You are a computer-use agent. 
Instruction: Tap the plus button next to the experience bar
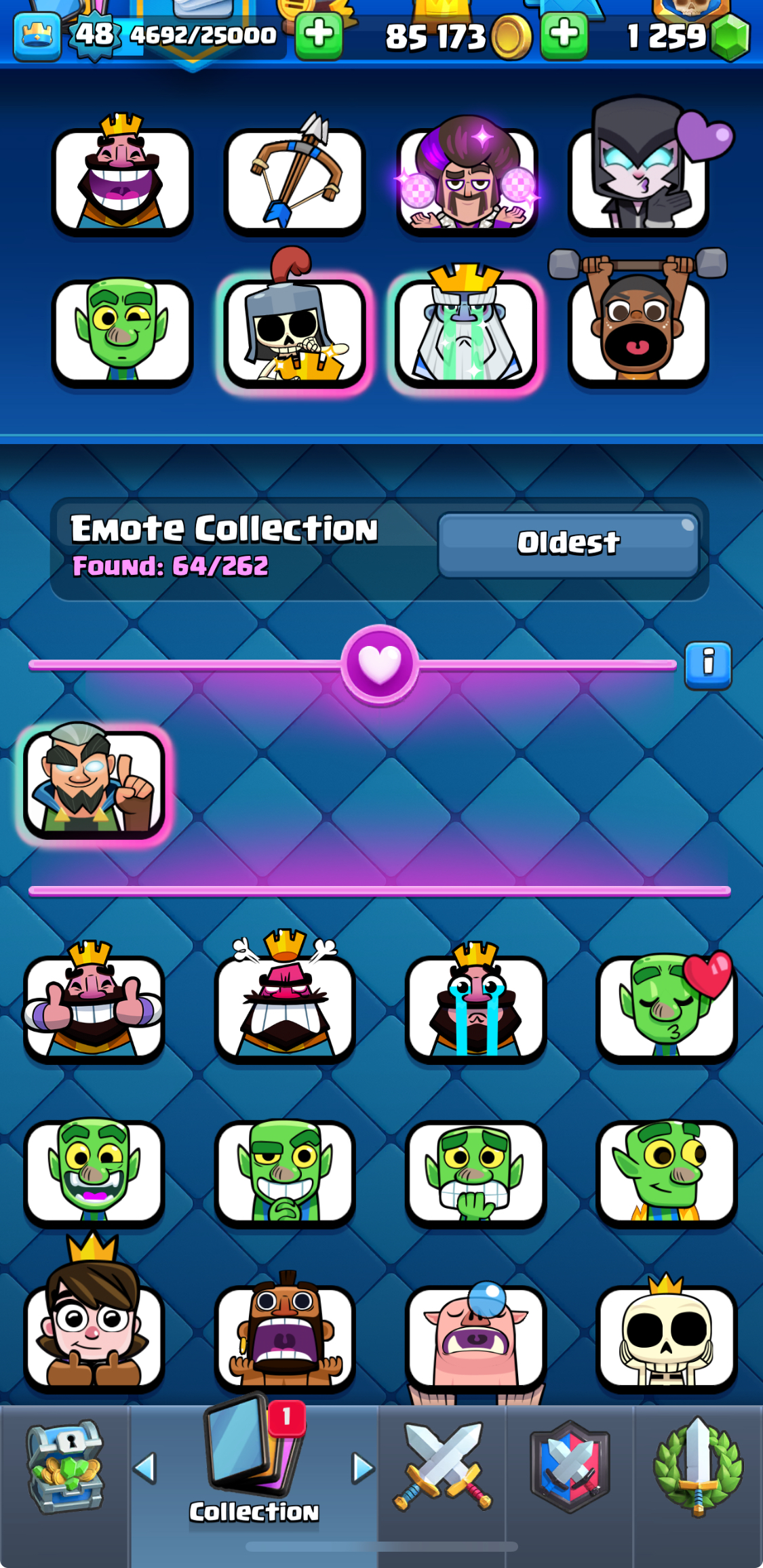tap(319, 36)
